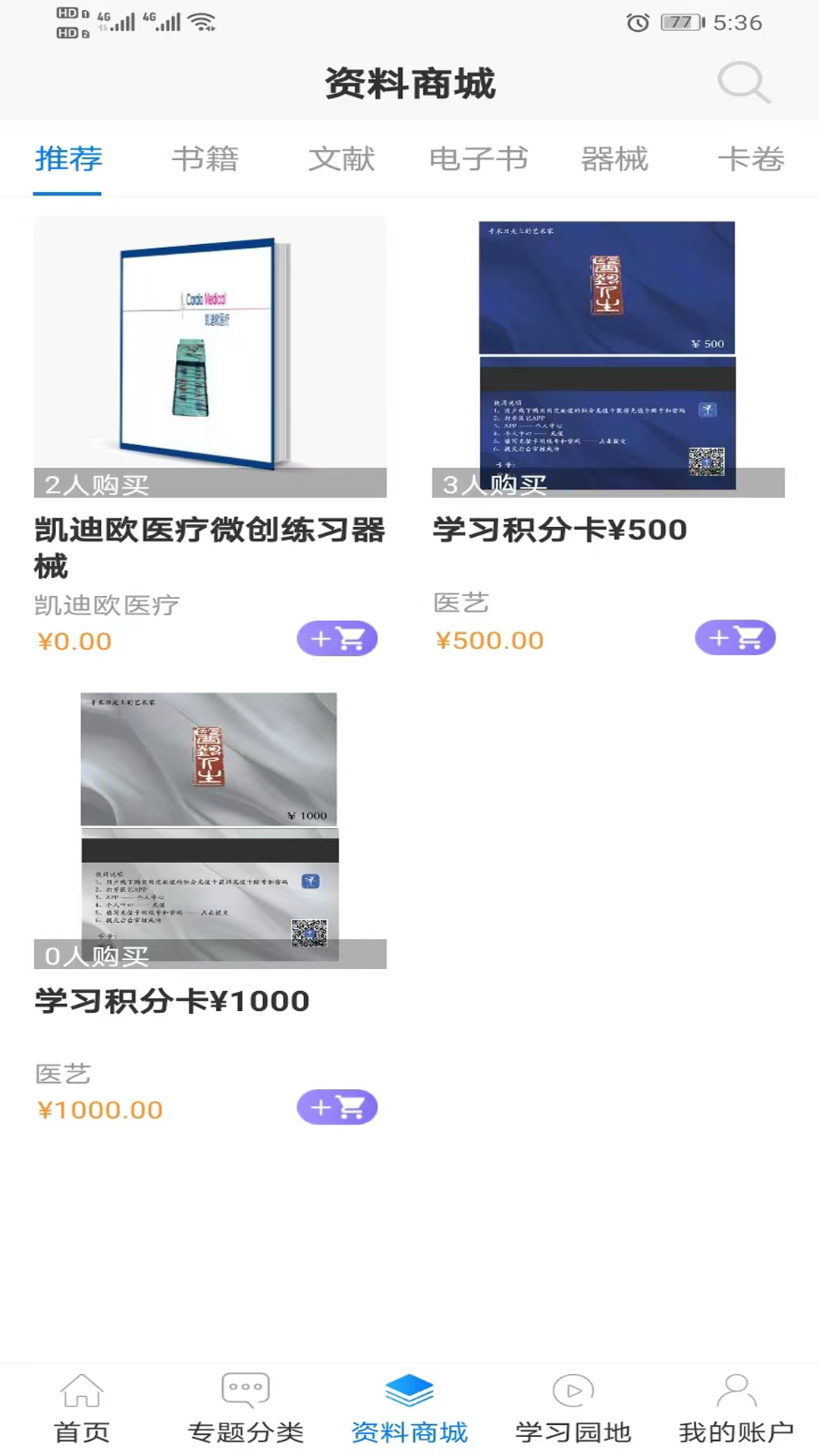819x1456 pixels.
Task: Add 学习积分卡¥1000 to the cart
Action: point(337,1107)
